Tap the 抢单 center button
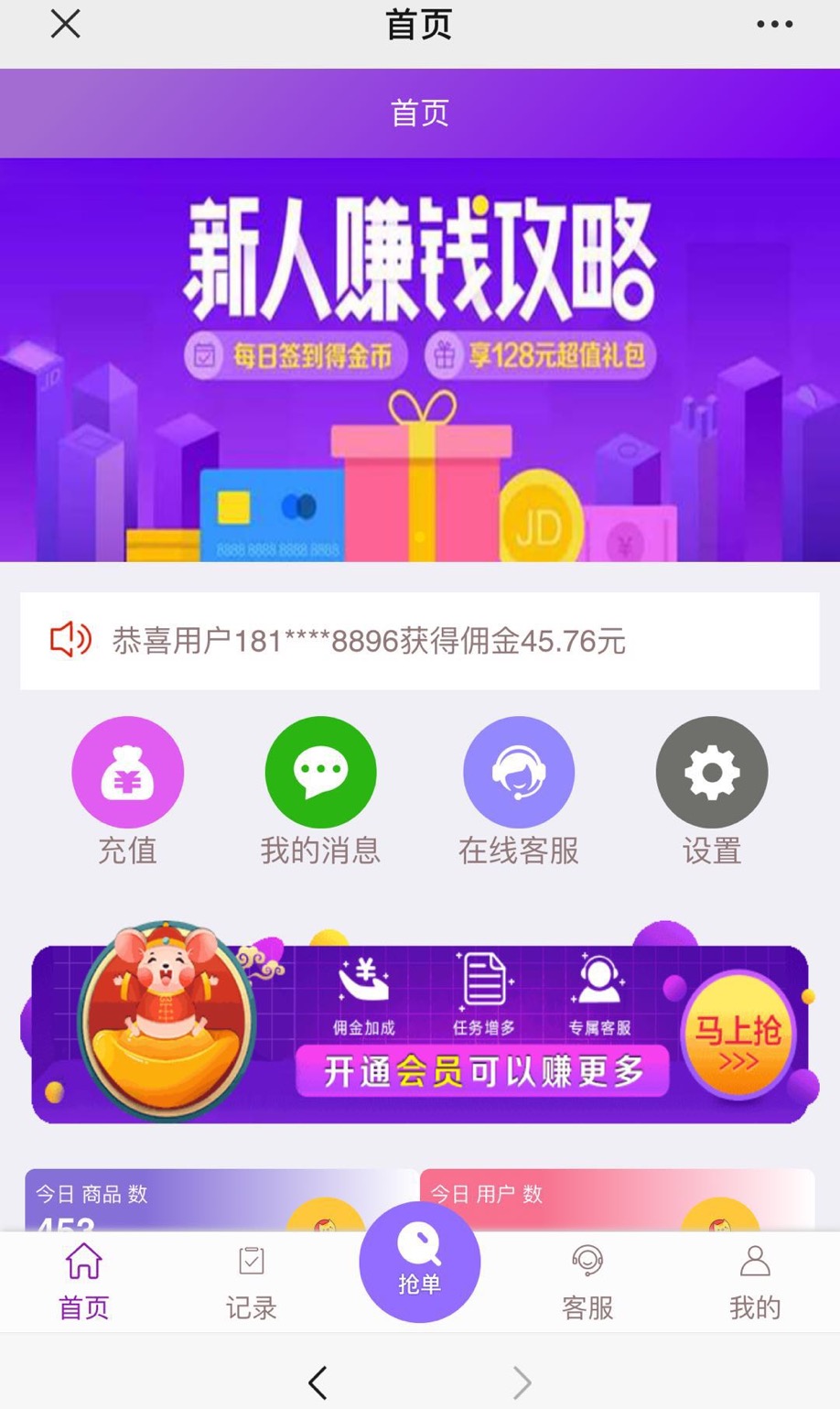The height and width of the screenshot is (1409, 840). tap(420, 1263)
